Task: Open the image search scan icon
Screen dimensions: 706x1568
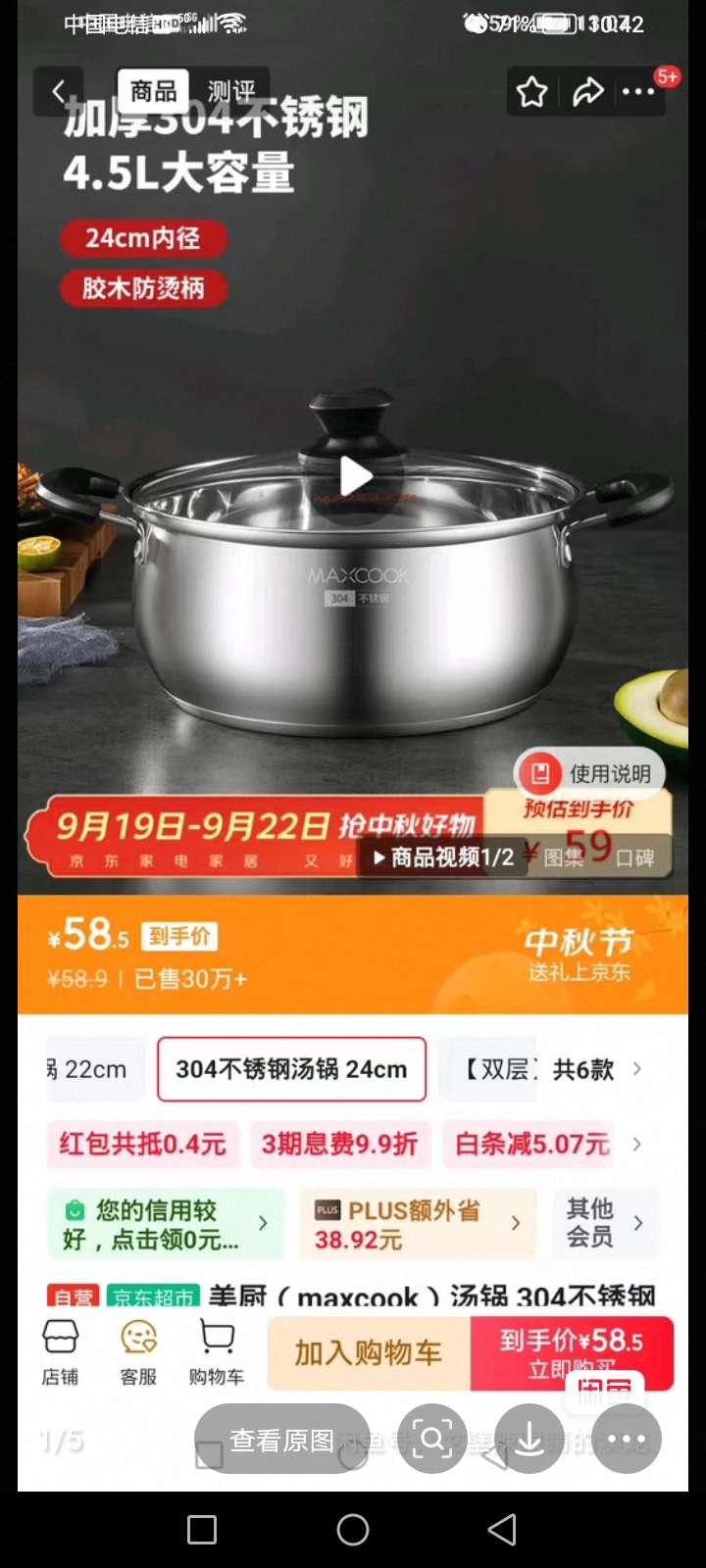Action: [432, 1440]
